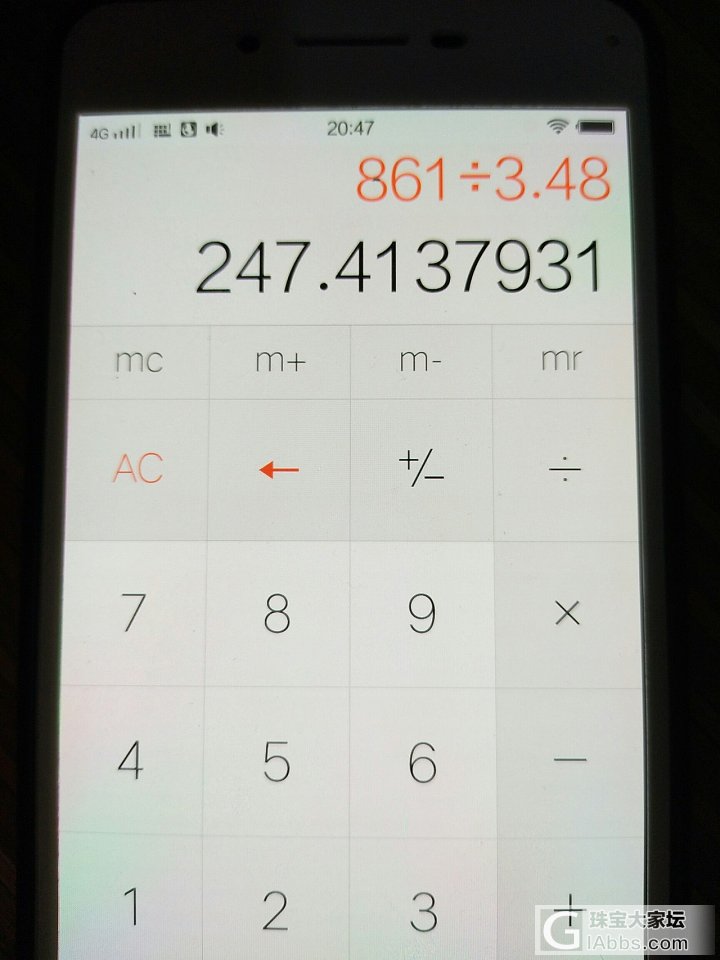
Task: Enter the digit 7
Action: point(133,614)
